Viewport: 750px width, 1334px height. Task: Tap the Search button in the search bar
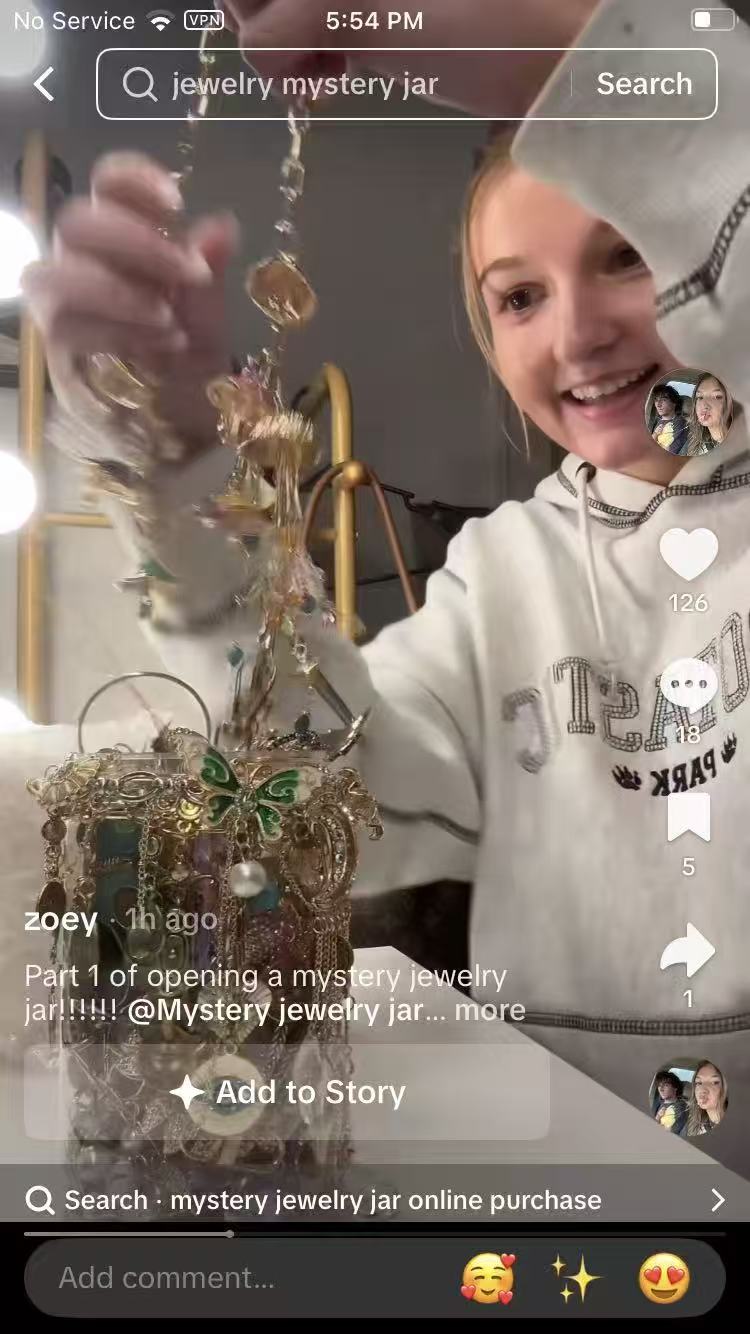pos(644,85)
